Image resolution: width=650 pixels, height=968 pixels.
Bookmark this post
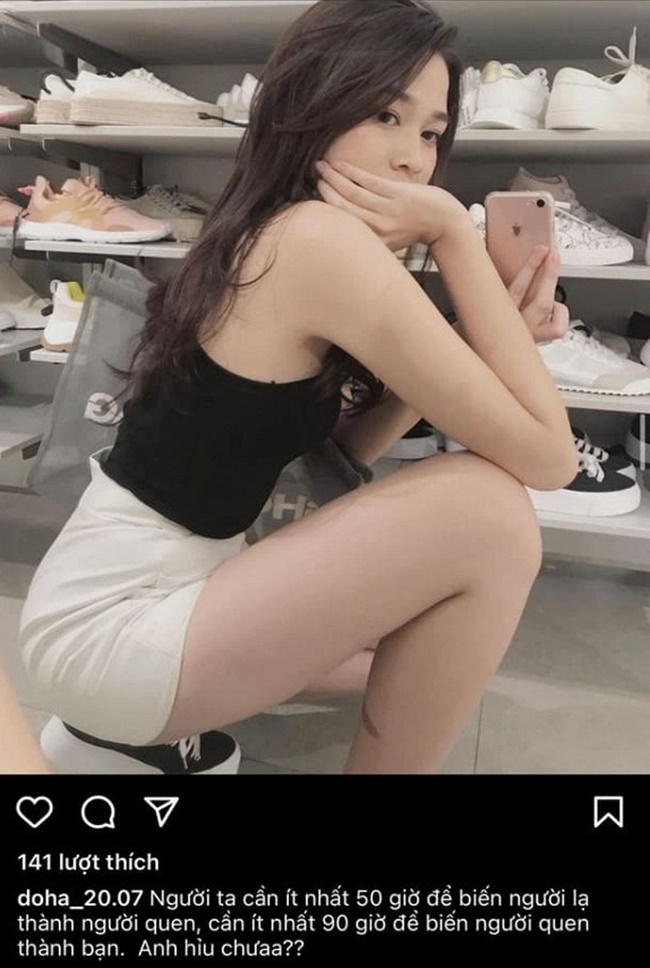[608, 812]
